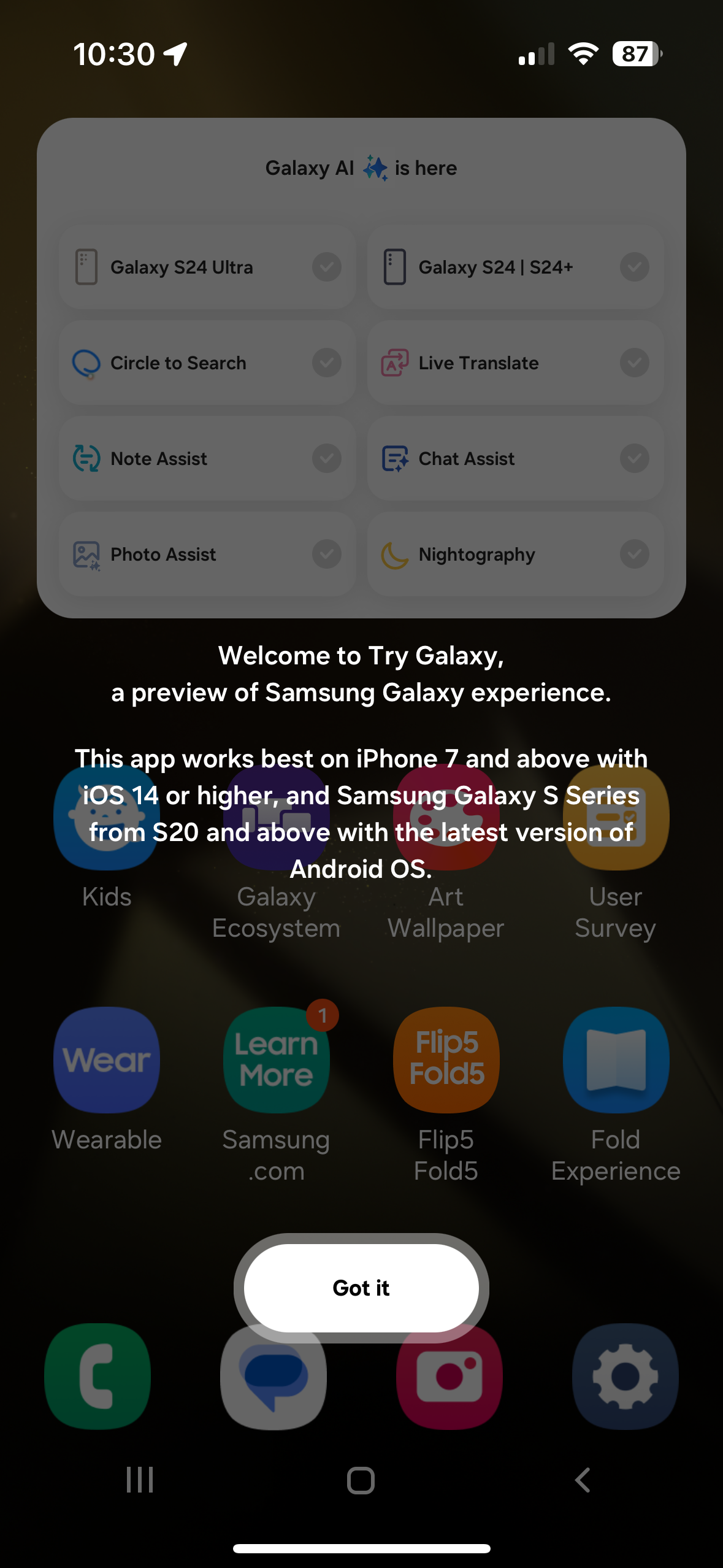Open the Phone app in dock

[98, 1376]
